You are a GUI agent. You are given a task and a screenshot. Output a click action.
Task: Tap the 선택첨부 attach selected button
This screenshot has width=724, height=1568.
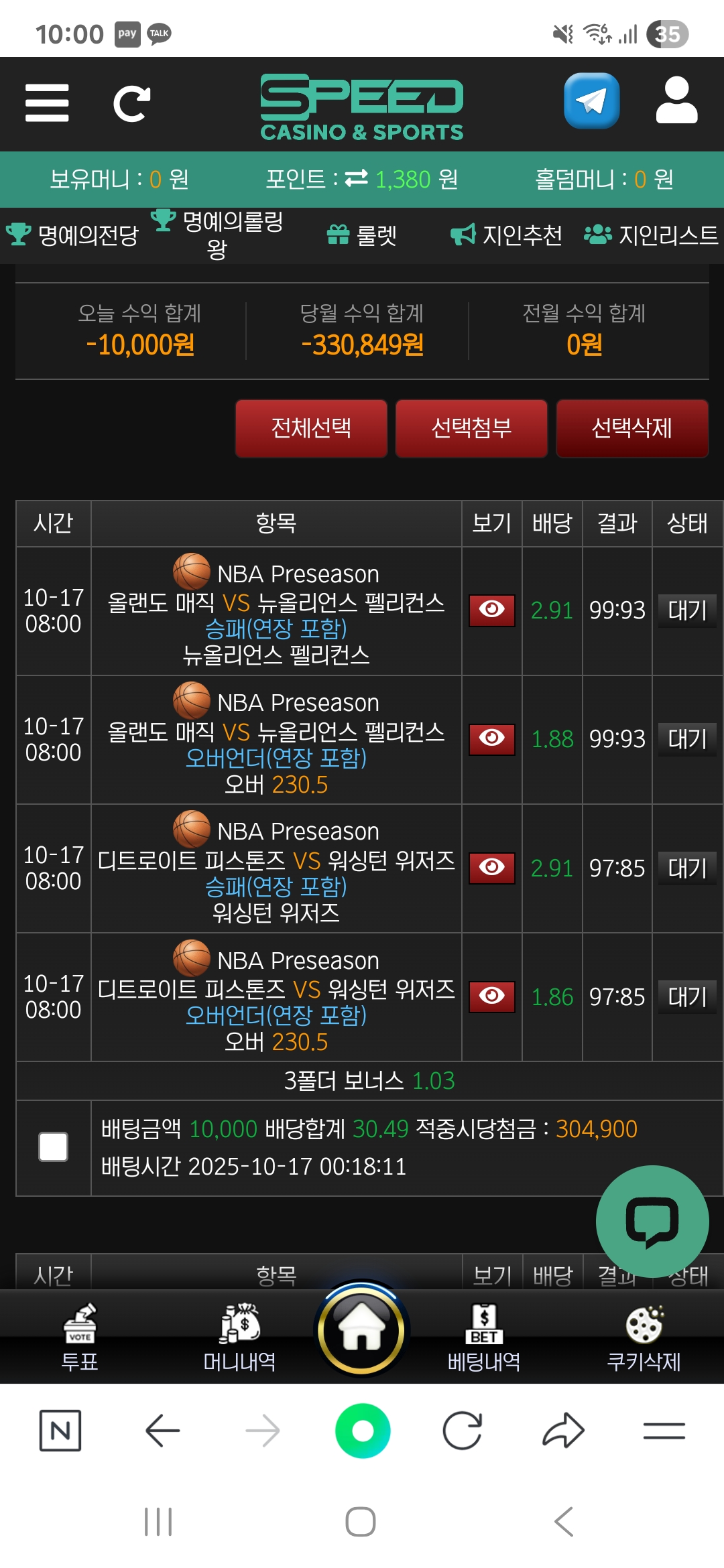click(471, 428)
